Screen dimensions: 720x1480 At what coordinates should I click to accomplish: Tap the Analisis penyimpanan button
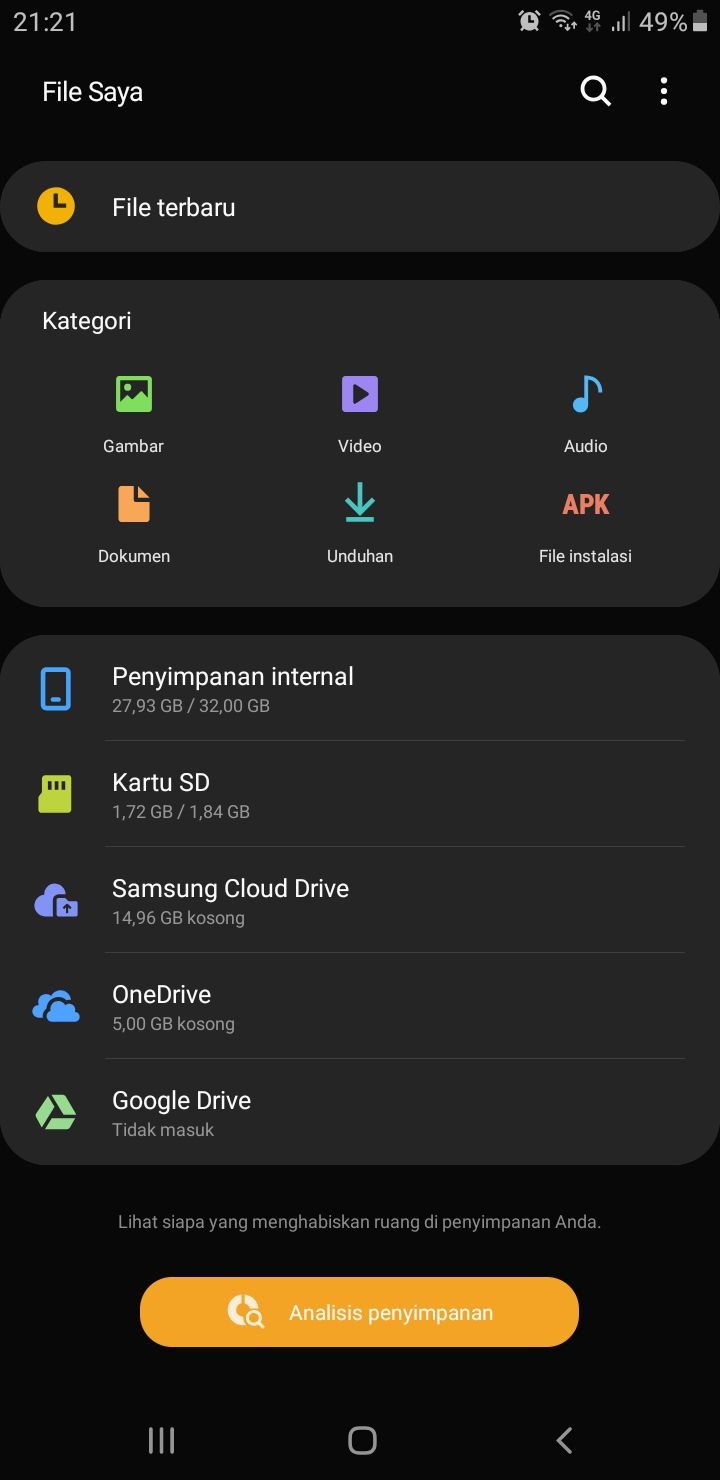click(x=359, y=1312)
